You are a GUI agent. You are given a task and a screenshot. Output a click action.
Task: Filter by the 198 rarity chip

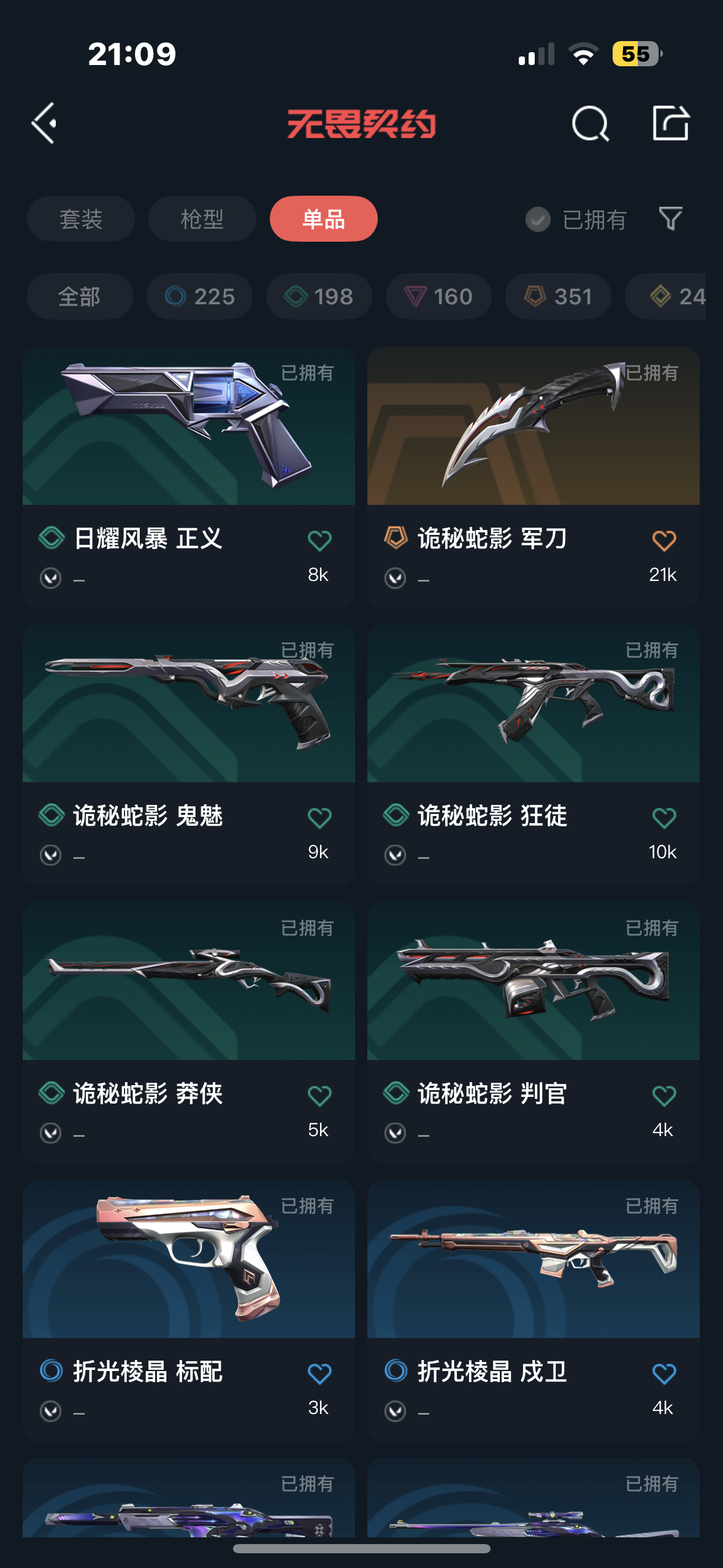pyautogui.click(x=319, y=296)
